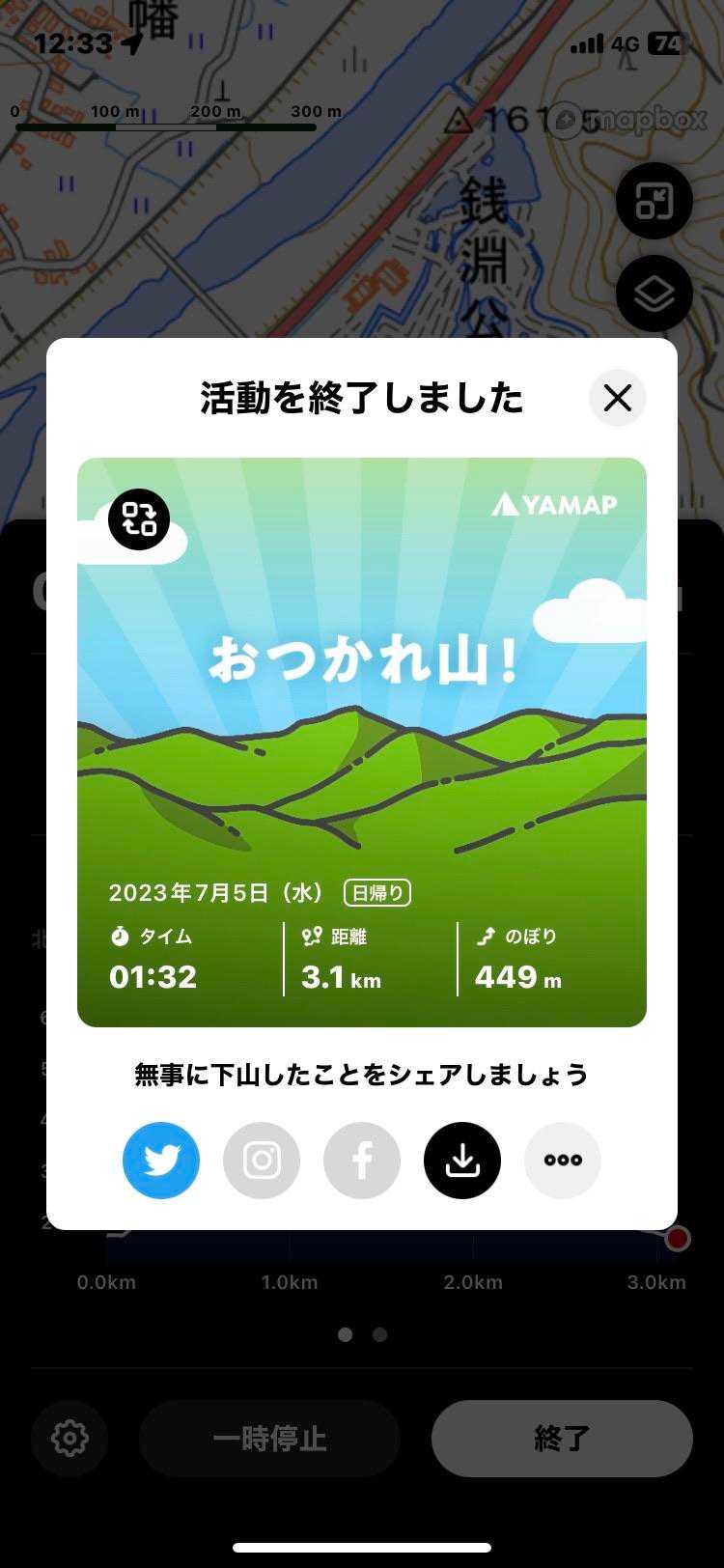Tap the 終了 finish button
The height and width of the screenshot is (1568, 724).
[562, 1439]
